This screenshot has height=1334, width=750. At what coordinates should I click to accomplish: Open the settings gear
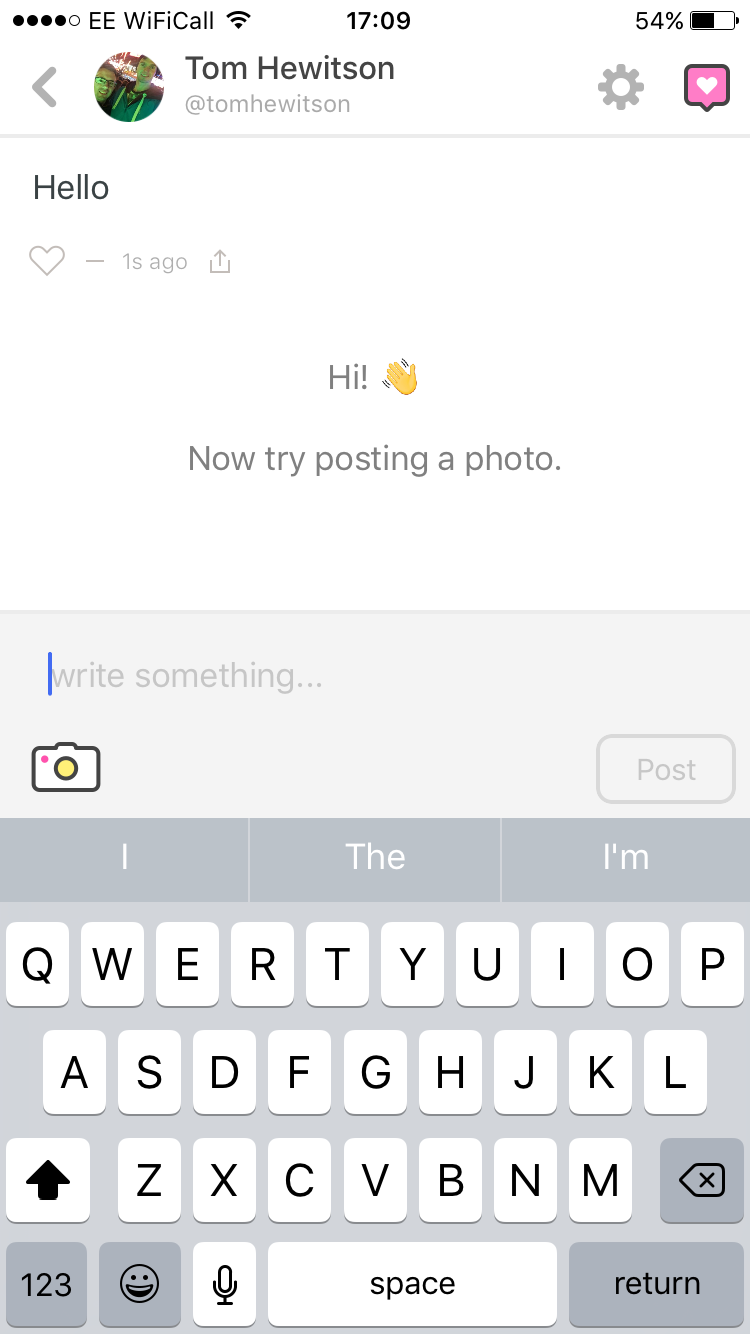pos(621,87)
